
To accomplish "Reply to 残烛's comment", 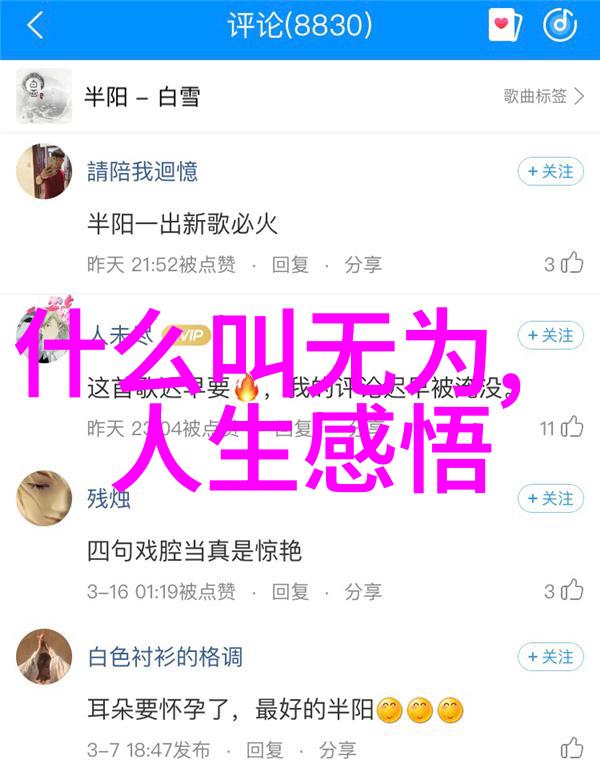I will pos(291,591).
